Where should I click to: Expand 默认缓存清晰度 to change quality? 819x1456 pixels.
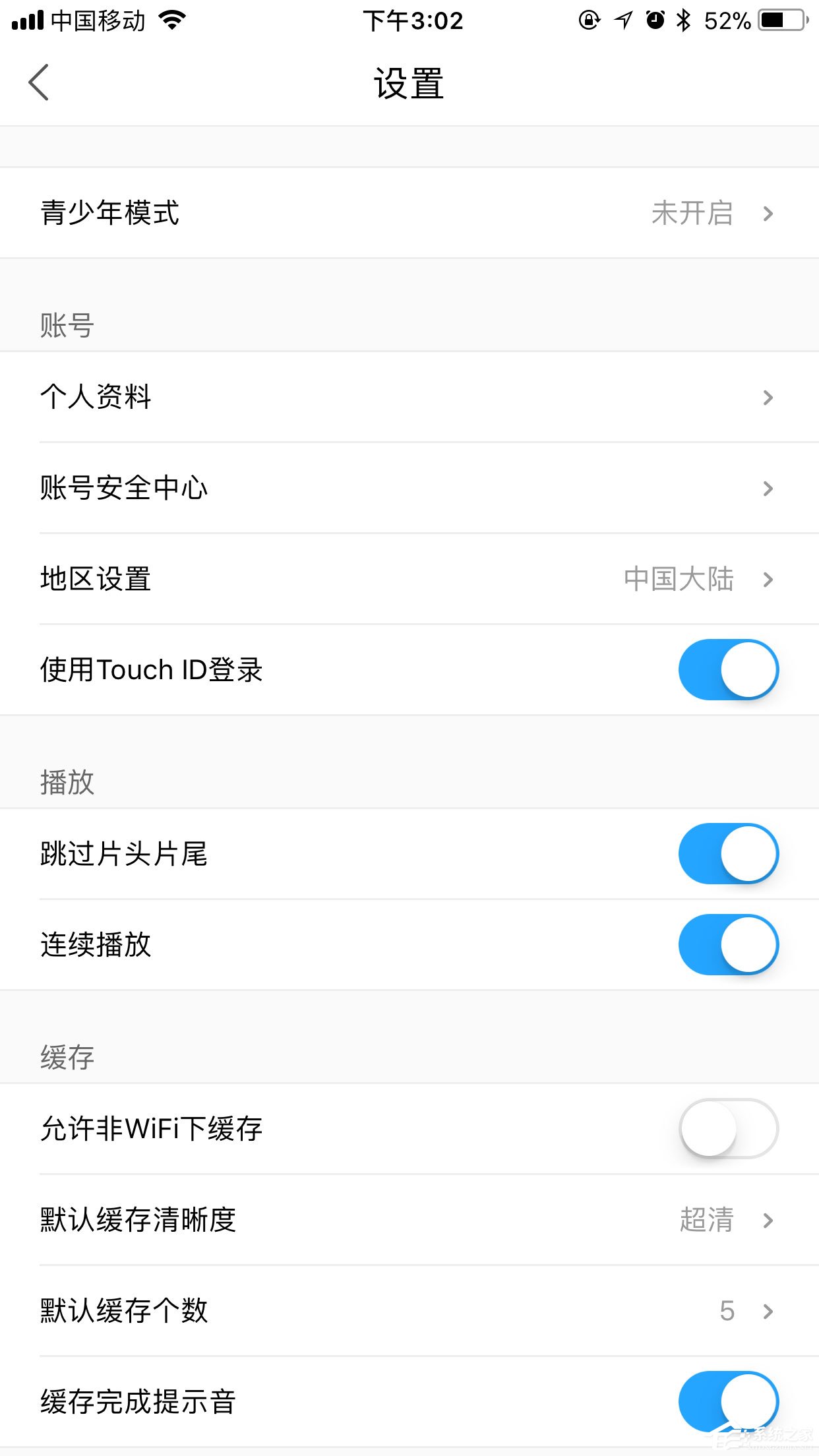click(x=725, y=1221)
